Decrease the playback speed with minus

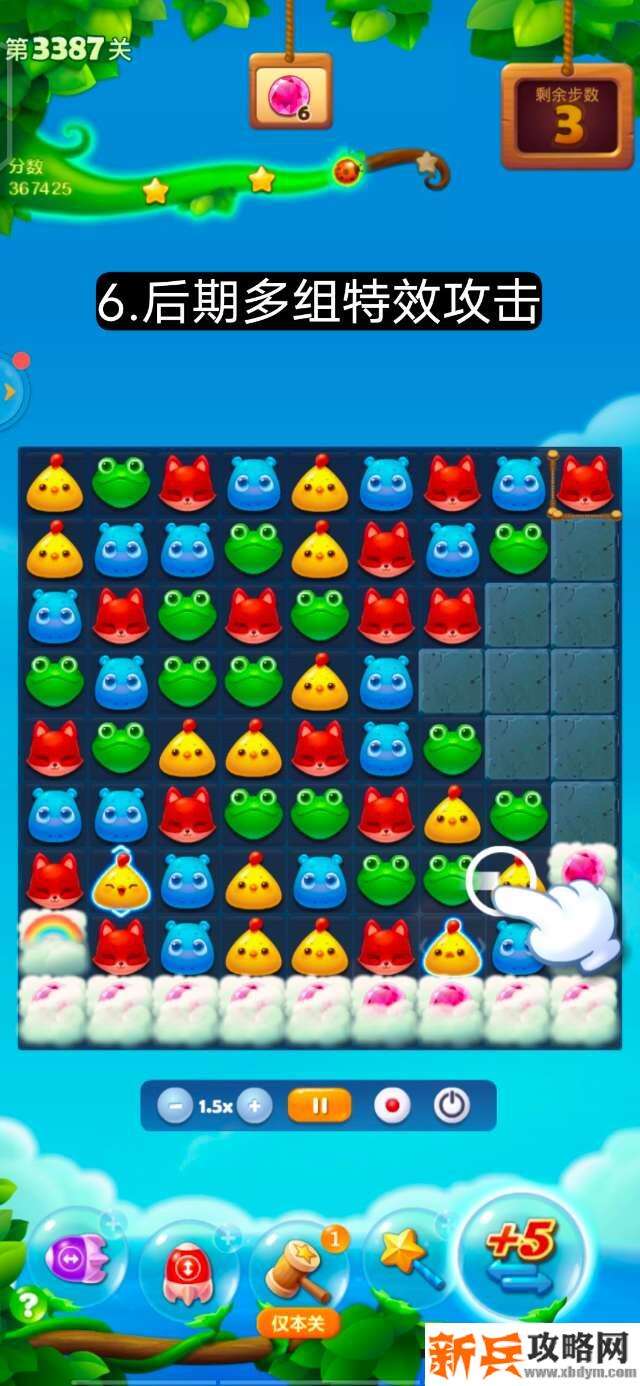coord(176,1106)
